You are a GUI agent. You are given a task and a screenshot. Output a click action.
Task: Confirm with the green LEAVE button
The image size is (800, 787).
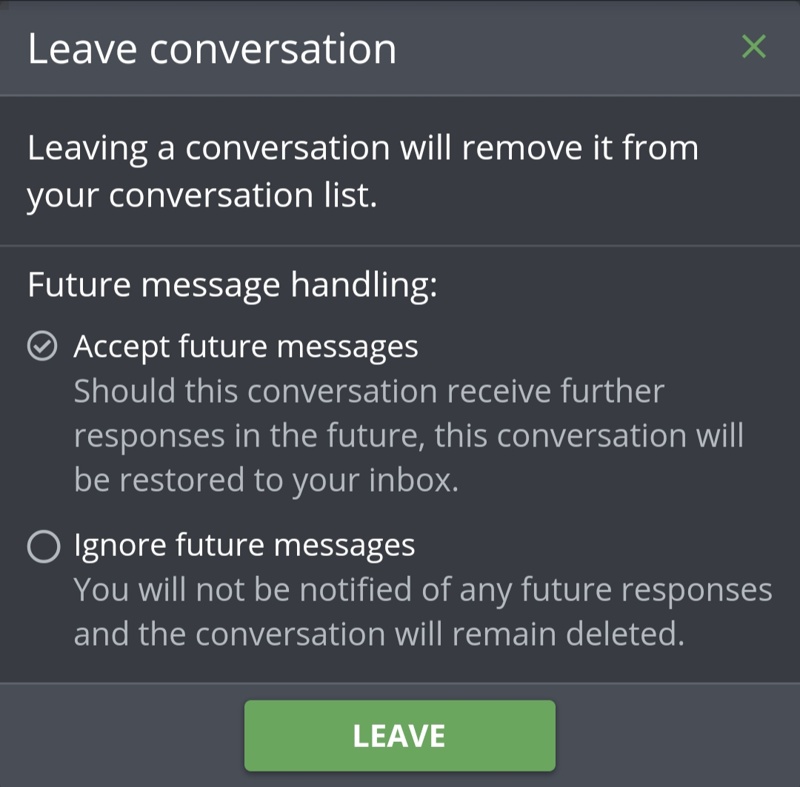coord(399,735)
